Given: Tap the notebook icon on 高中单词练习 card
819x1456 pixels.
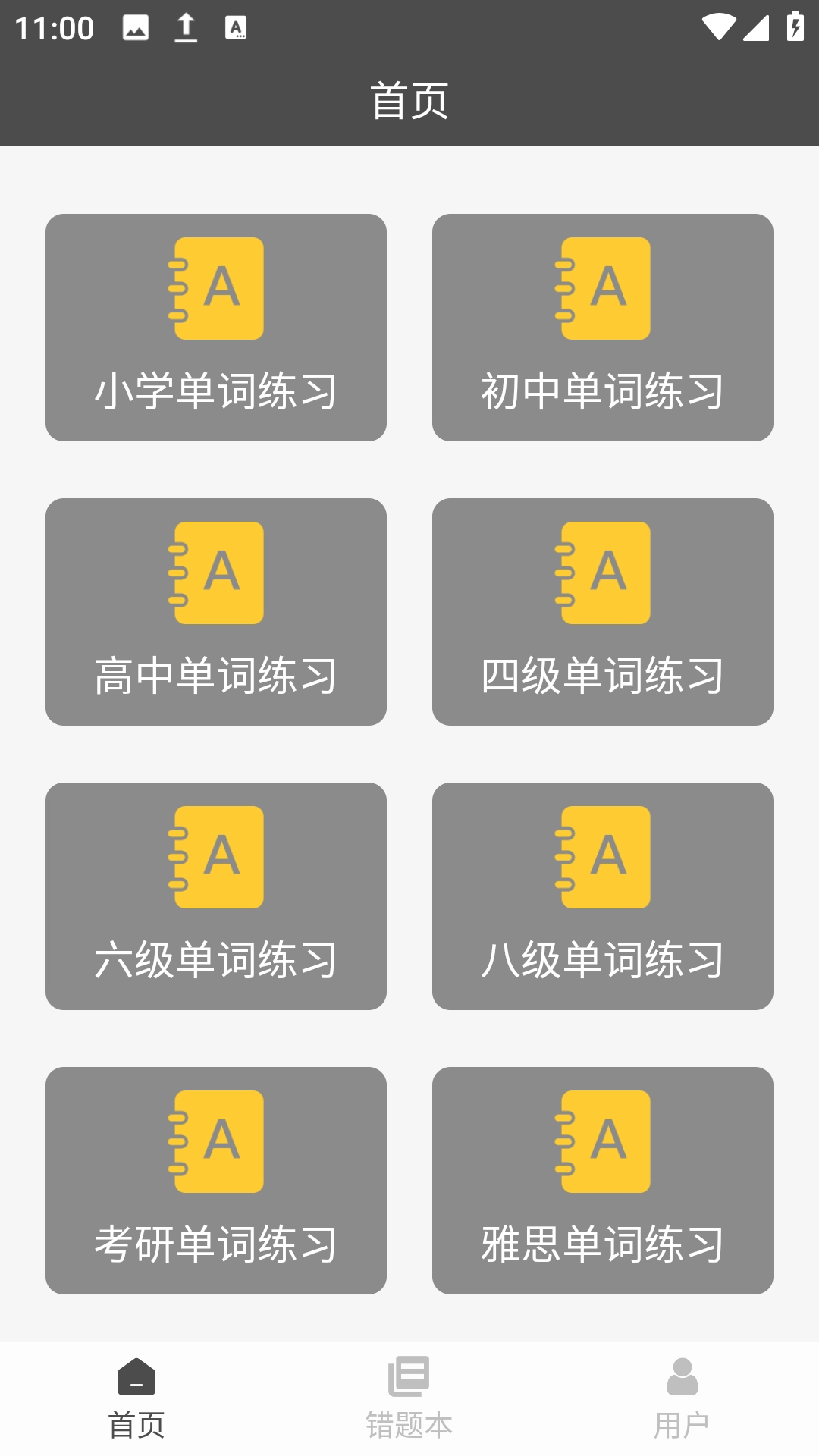Looking at the screenshot, I should click(x=218, y=573).
